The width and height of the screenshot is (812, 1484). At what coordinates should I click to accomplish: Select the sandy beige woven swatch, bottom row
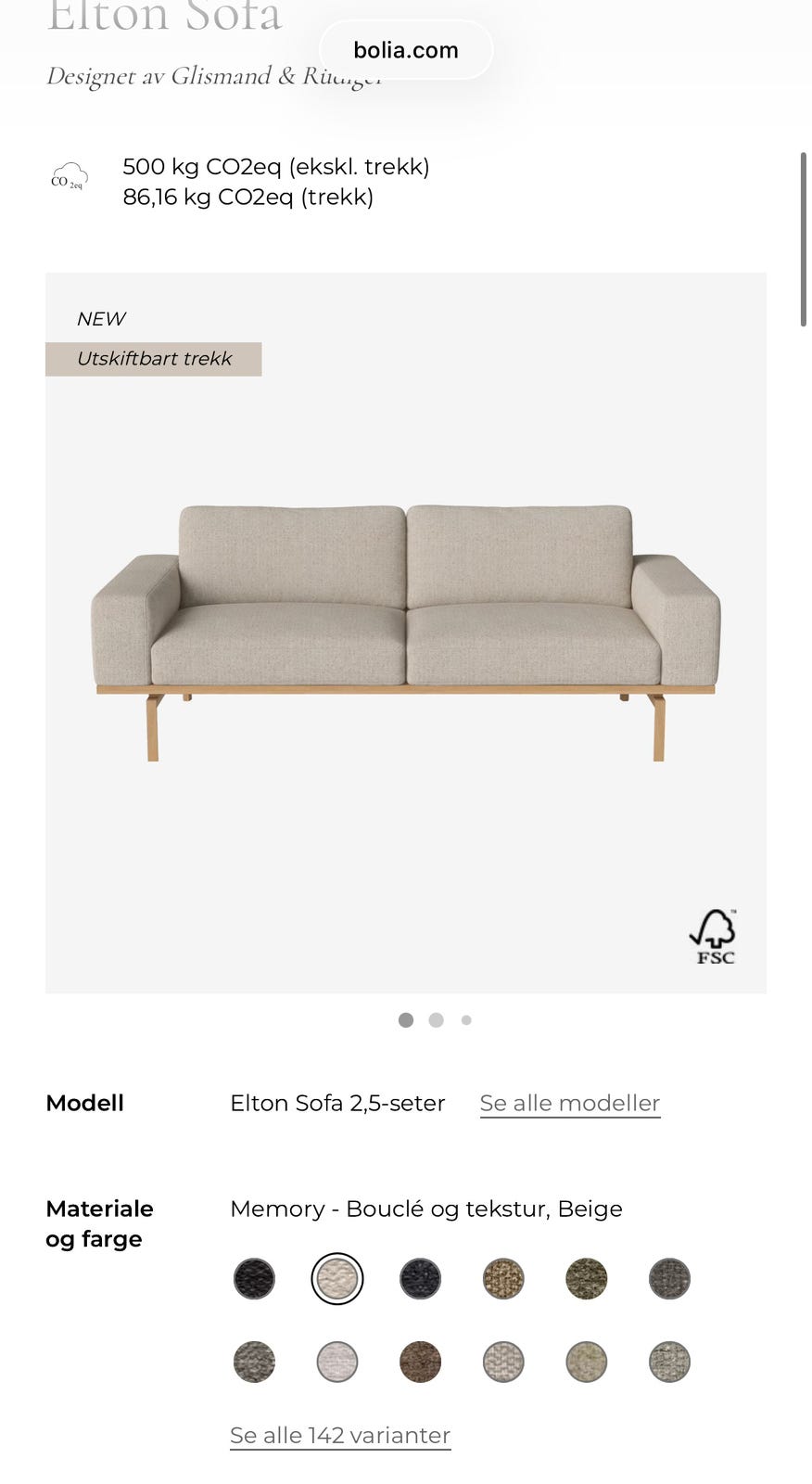[x=503, y=1361]
